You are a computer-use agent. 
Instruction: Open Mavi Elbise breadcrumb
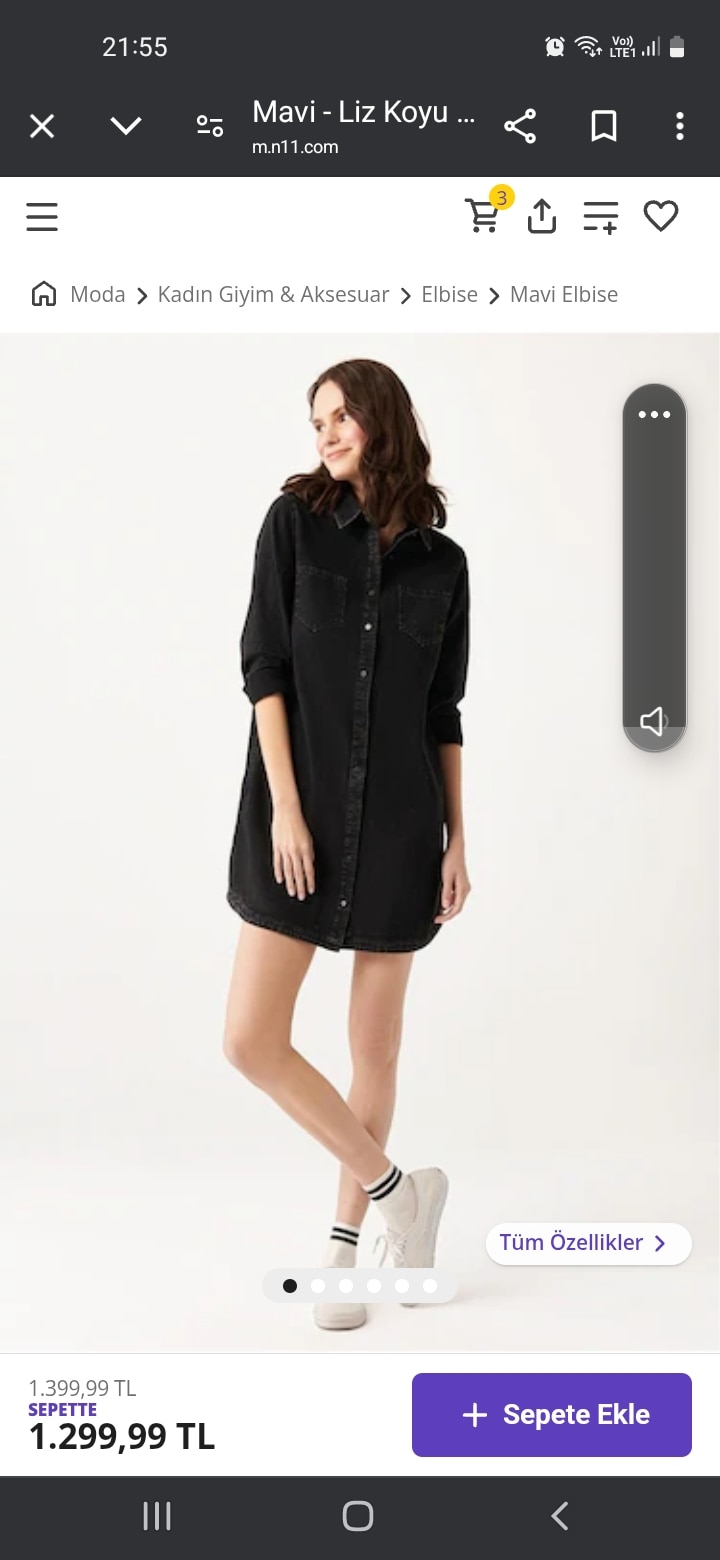coord(564,294)
